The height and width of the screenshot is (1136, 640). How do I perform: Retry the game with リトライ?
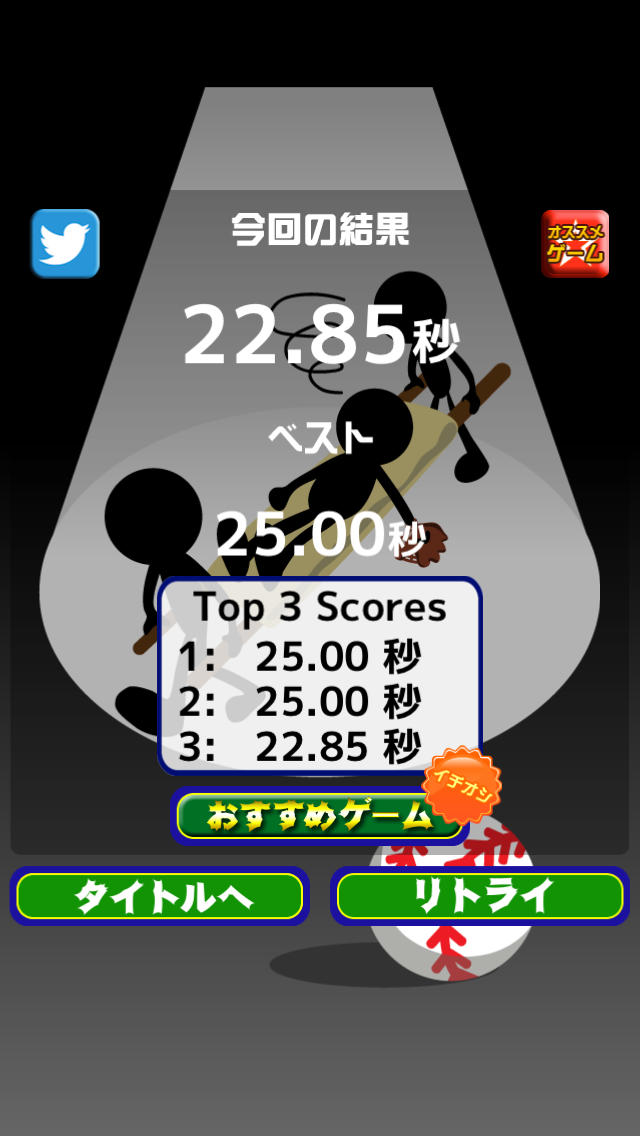[480, 896]
